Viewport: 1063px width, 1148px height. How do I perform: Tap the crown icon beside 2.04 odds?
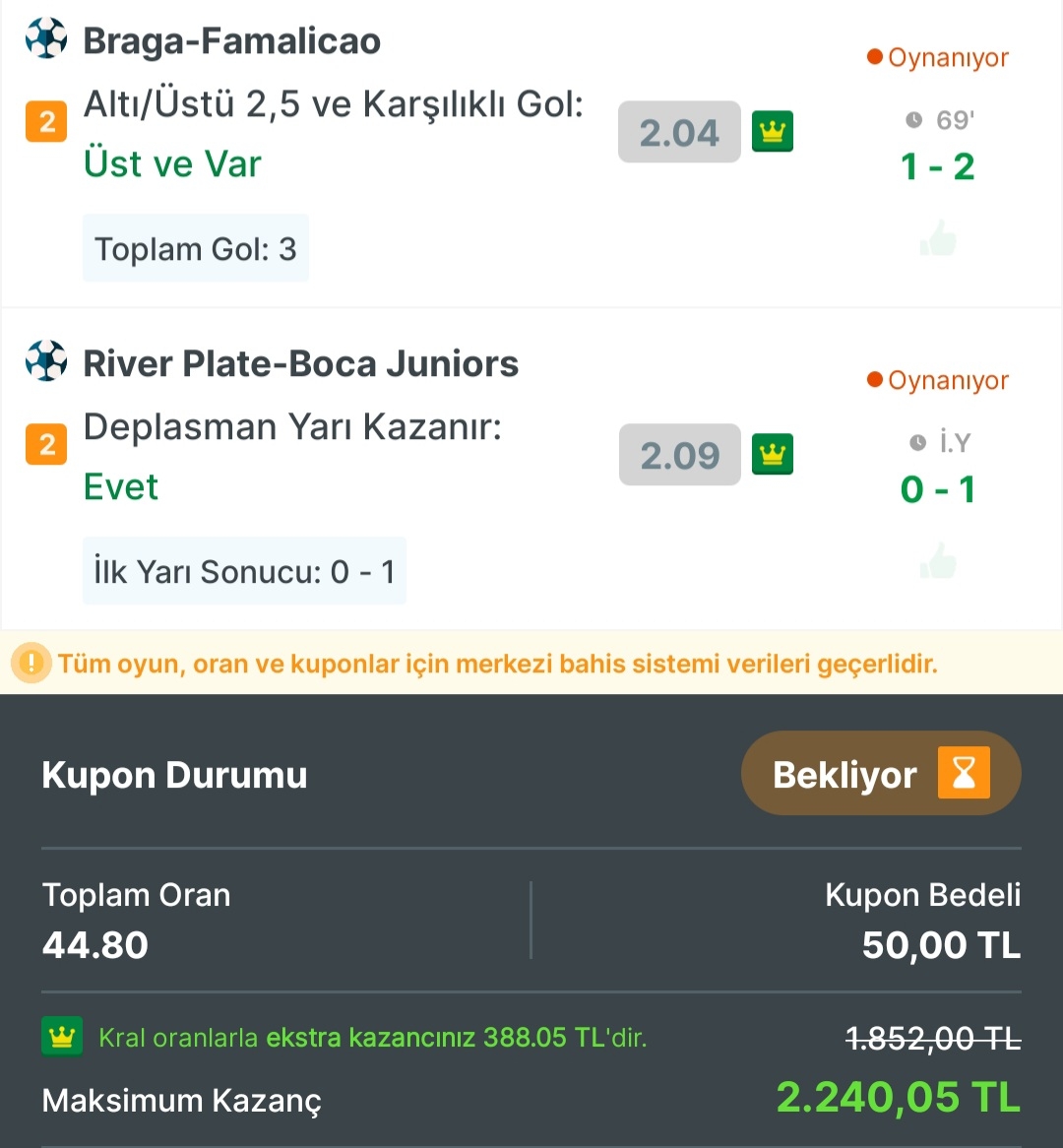click(x=773, y=132)
